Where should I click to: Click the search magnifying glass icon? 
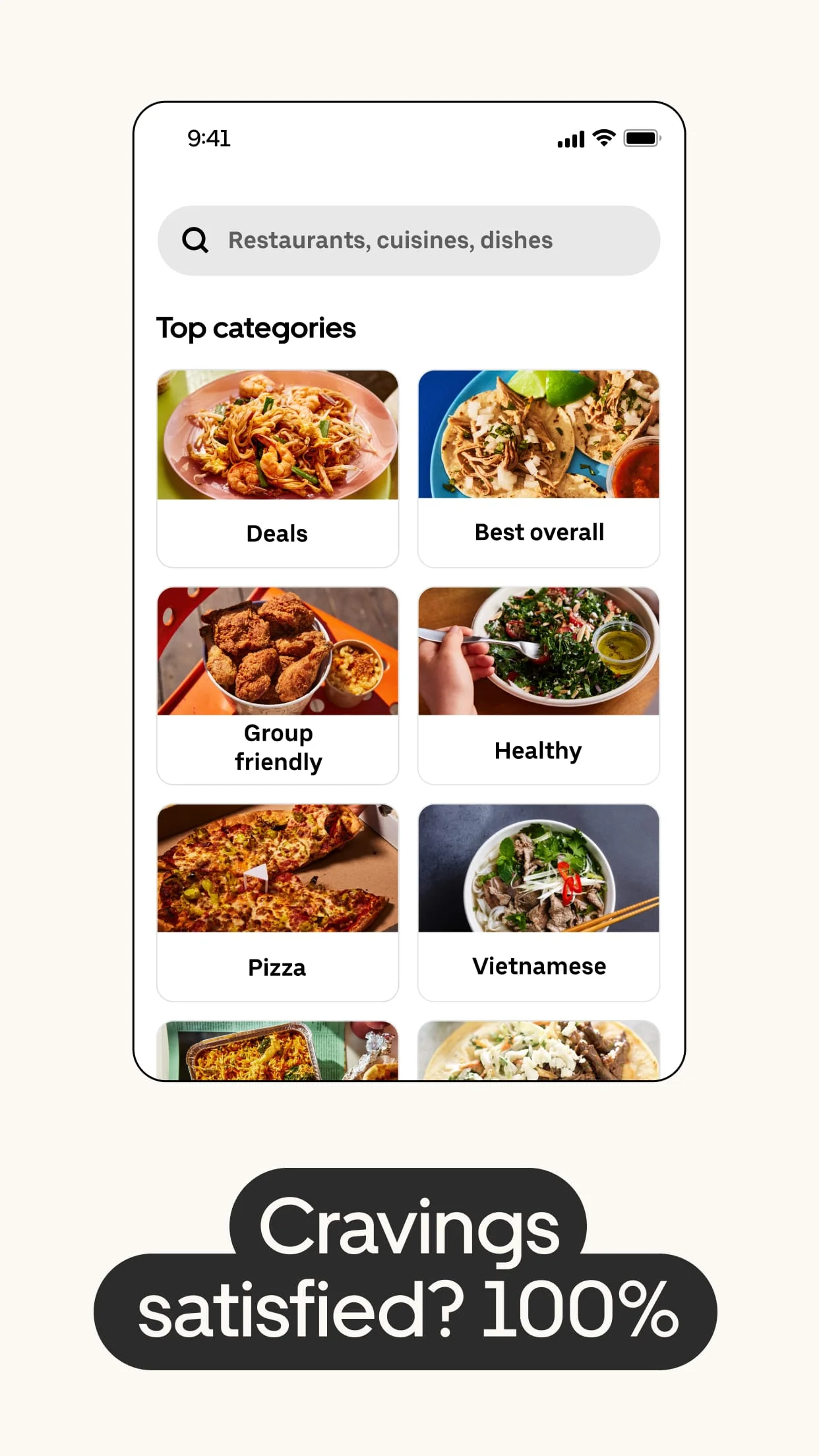(195, 240)
